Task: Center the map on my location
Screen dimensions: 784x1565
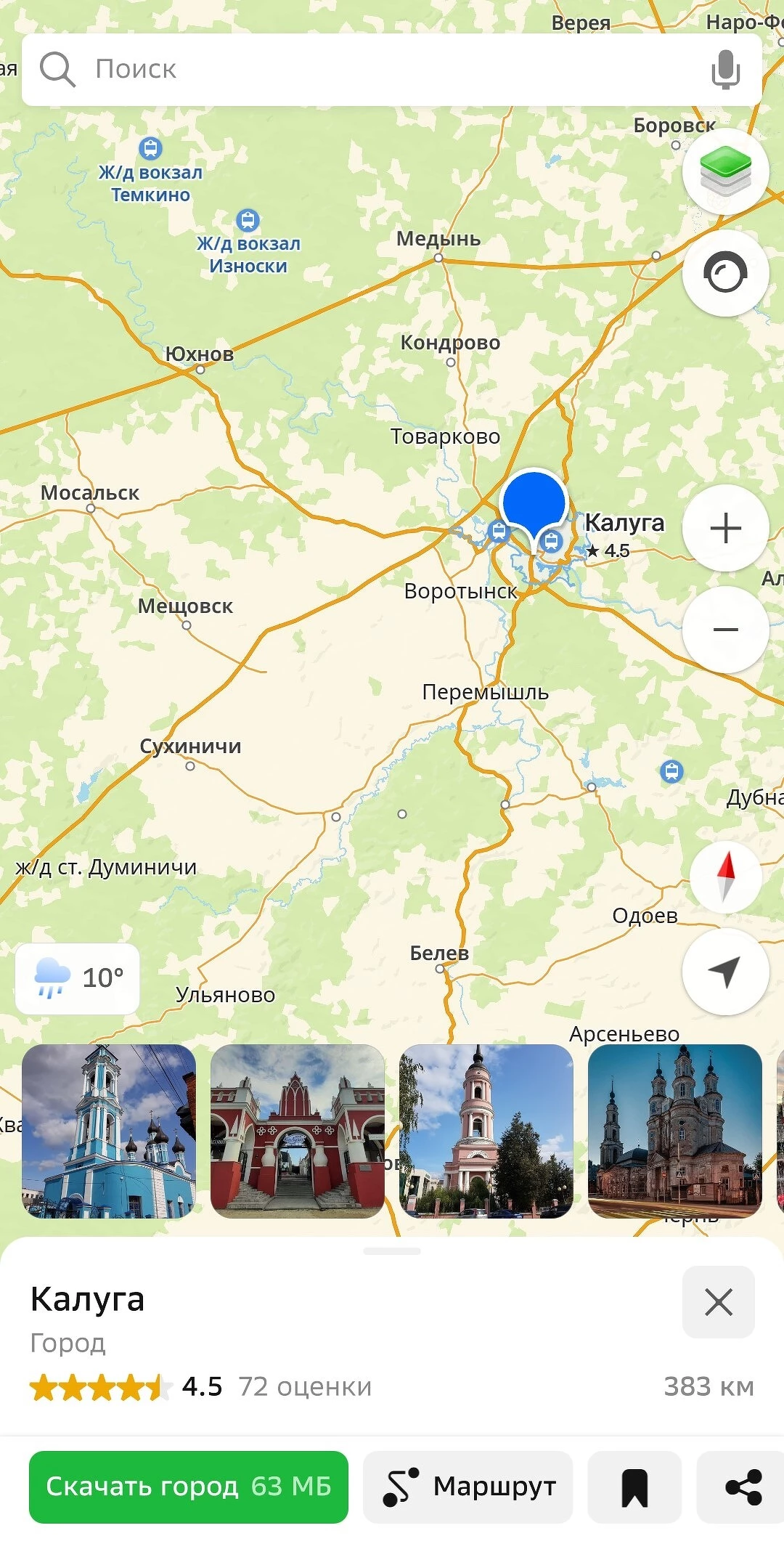Action: click(x=725, y=972)
